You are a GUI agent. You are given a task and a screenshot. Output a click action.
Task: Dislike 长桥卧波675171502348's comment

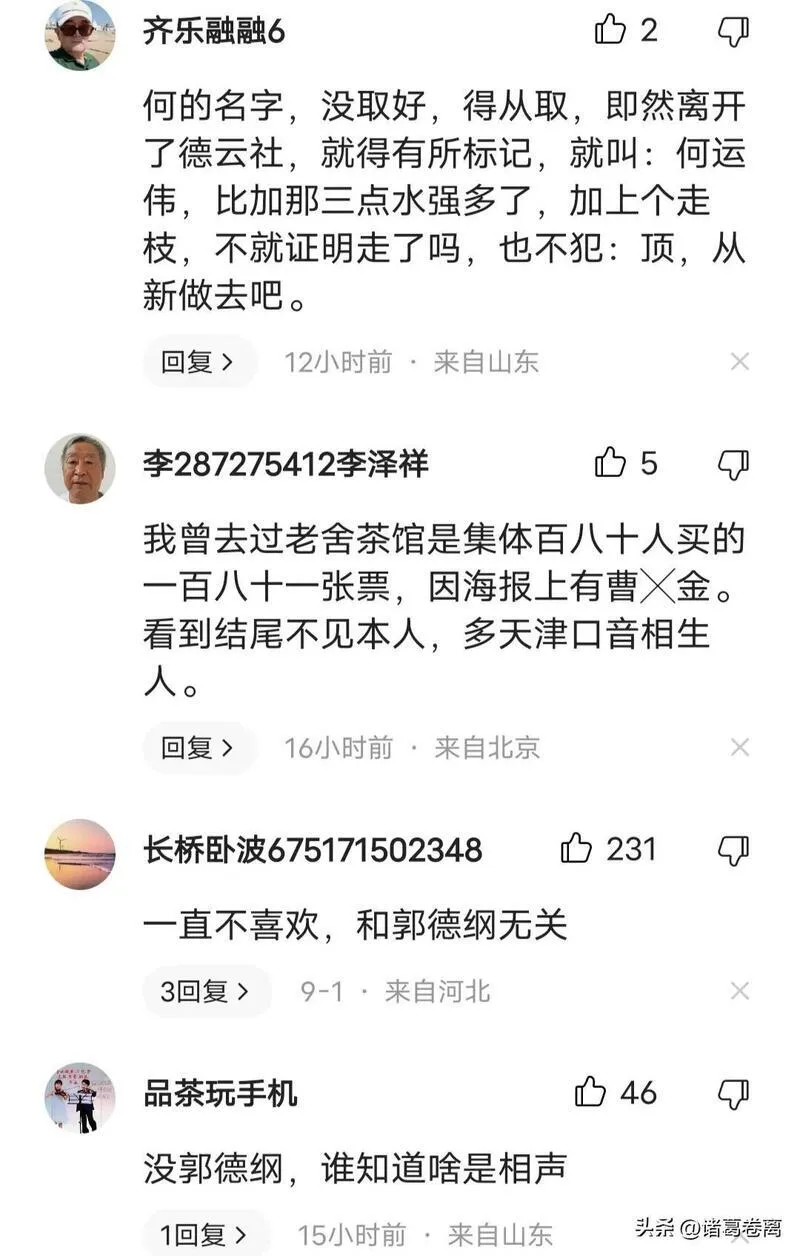coord(734,850)
